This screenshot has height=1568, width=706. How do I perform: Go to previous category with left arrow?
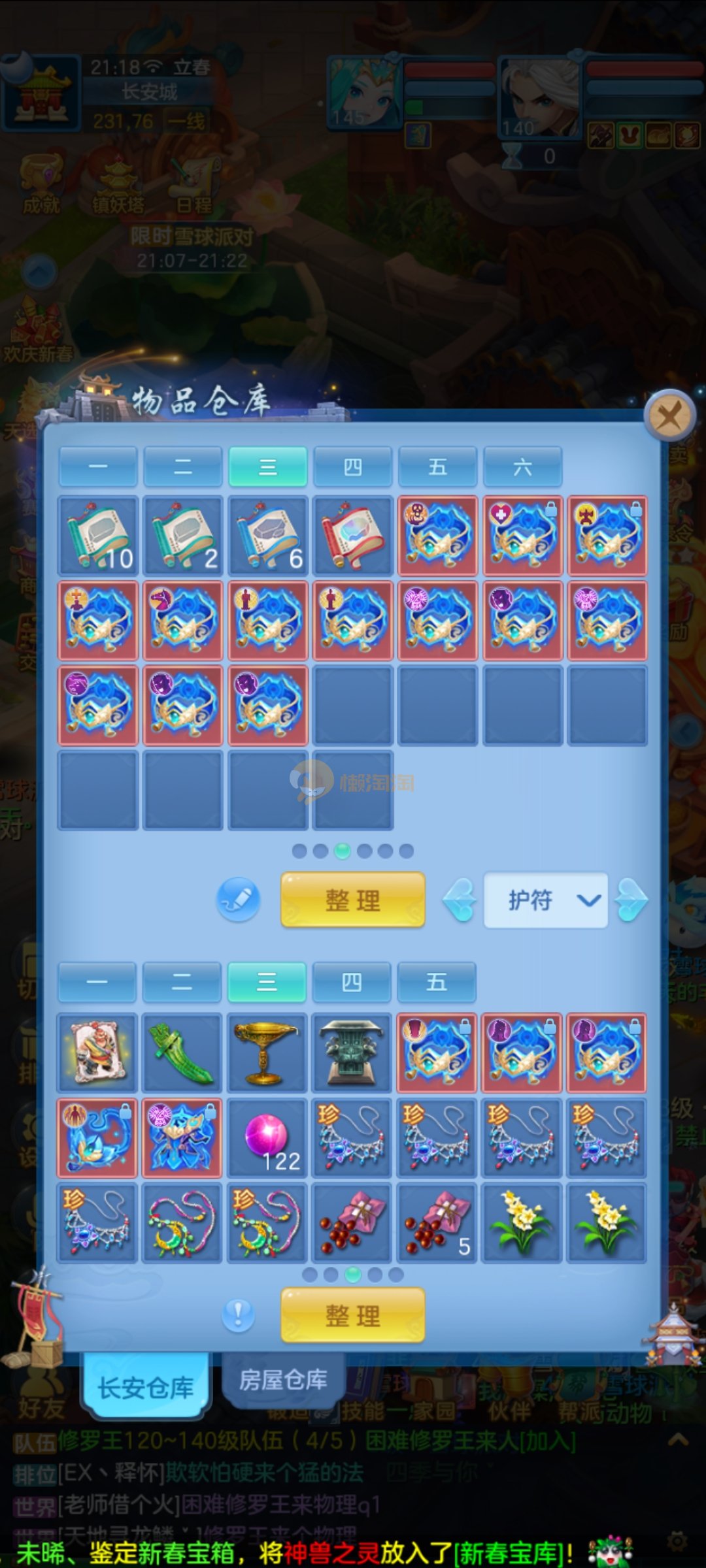[x=460, y=900]
